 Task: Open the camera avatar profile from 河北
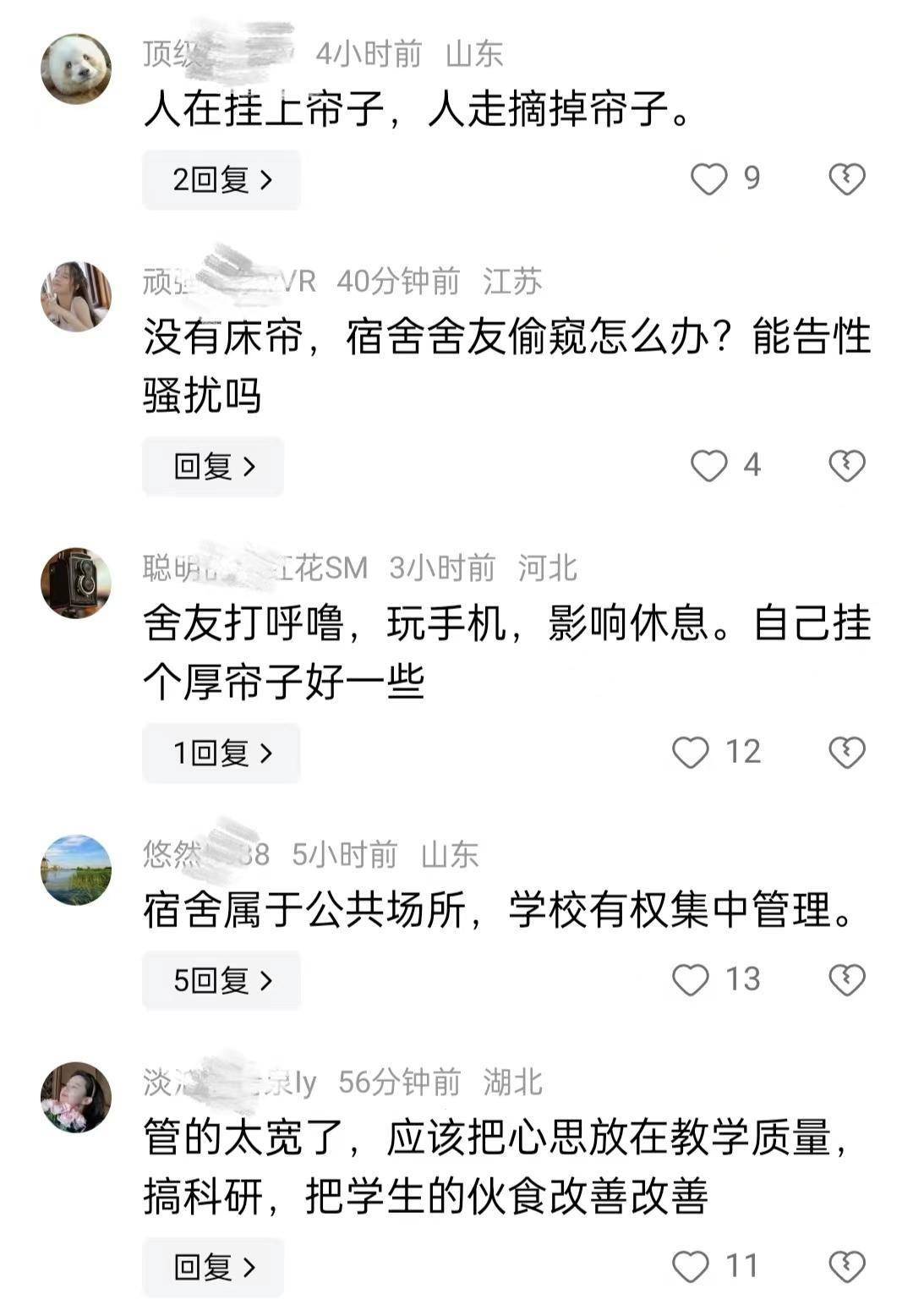pos(76,583)
